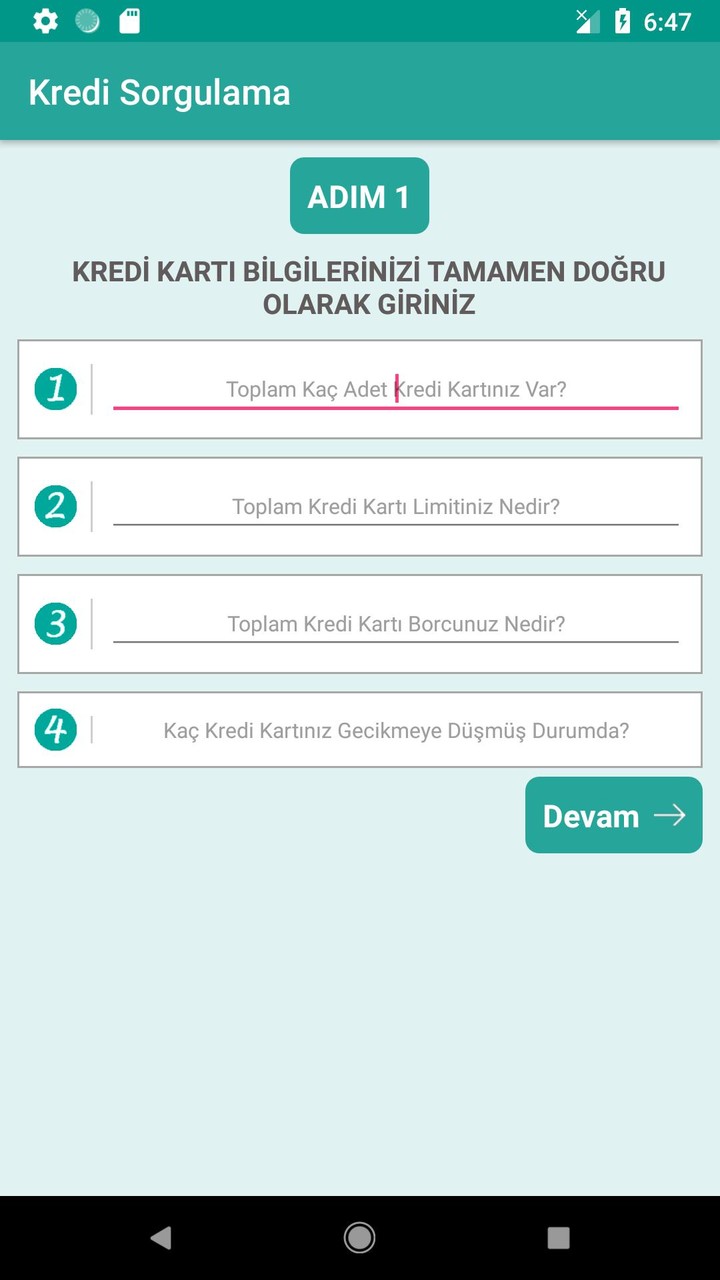Tap the number 2 badge icon
Screen dimensions: 720x1280
55,506
